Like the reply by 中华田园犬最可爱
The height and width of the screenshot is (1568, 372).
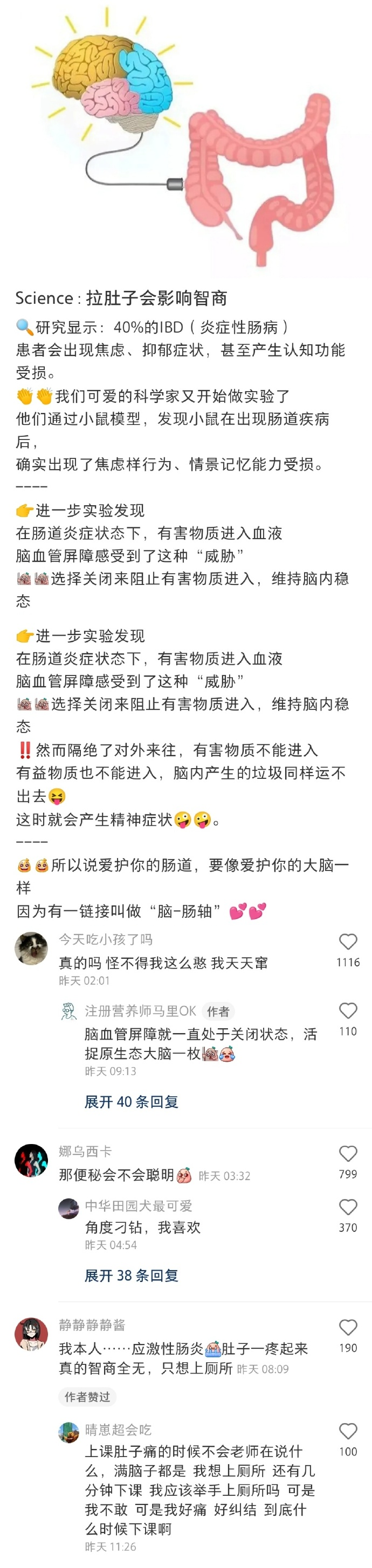point(348,1207)
